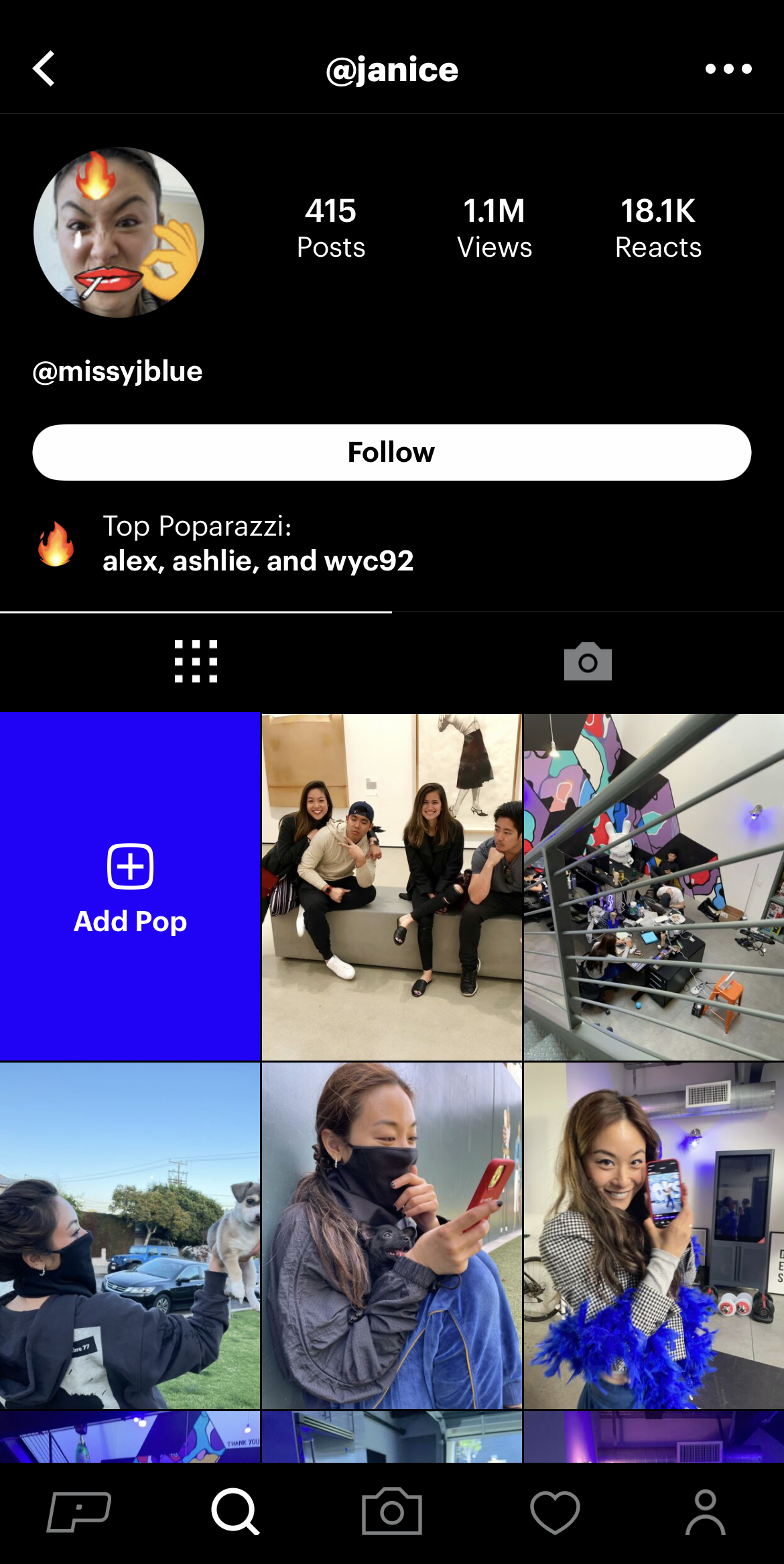Select the Search magnifier in bottom navigation

point(235,1512)
